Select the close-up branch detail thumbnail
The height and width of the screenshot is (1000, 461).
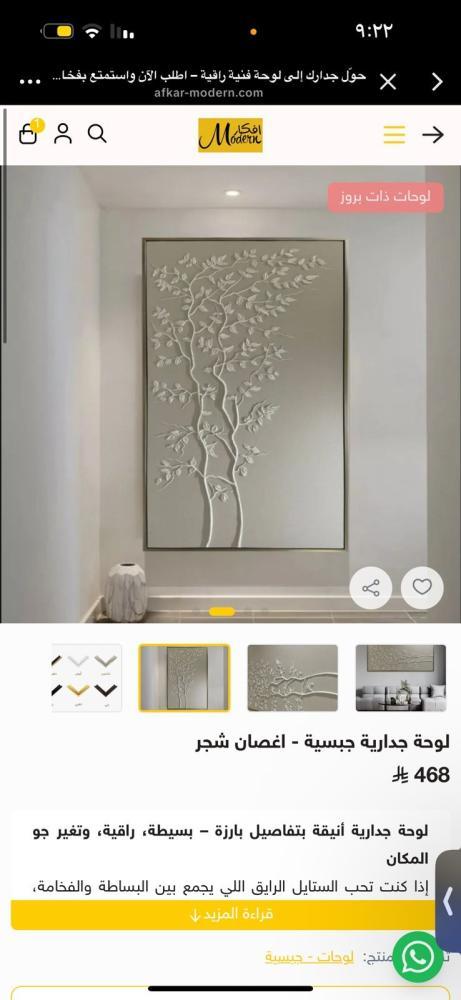(293, 677)
